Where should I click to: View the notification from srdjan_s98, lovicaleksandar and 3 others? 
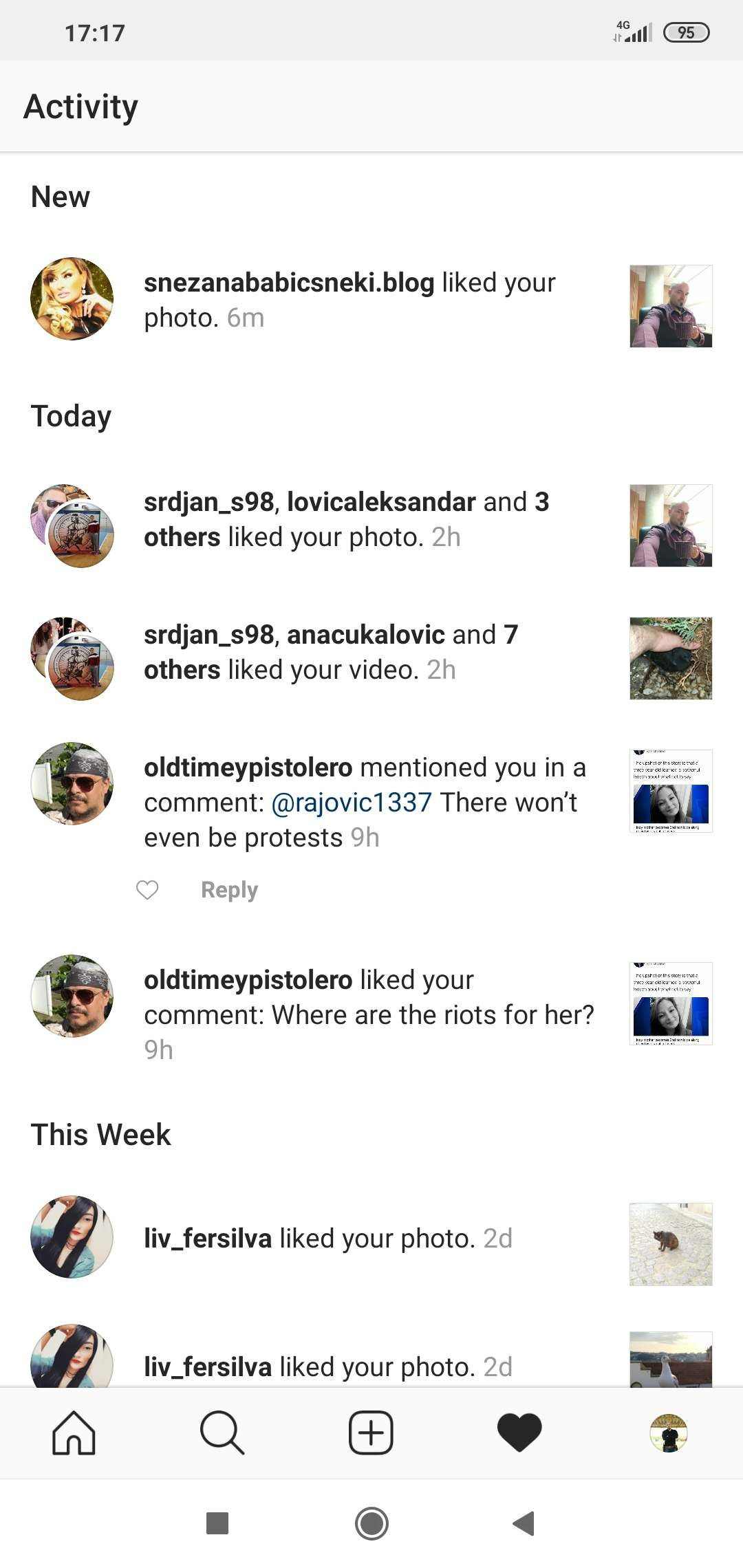[371, 525]
